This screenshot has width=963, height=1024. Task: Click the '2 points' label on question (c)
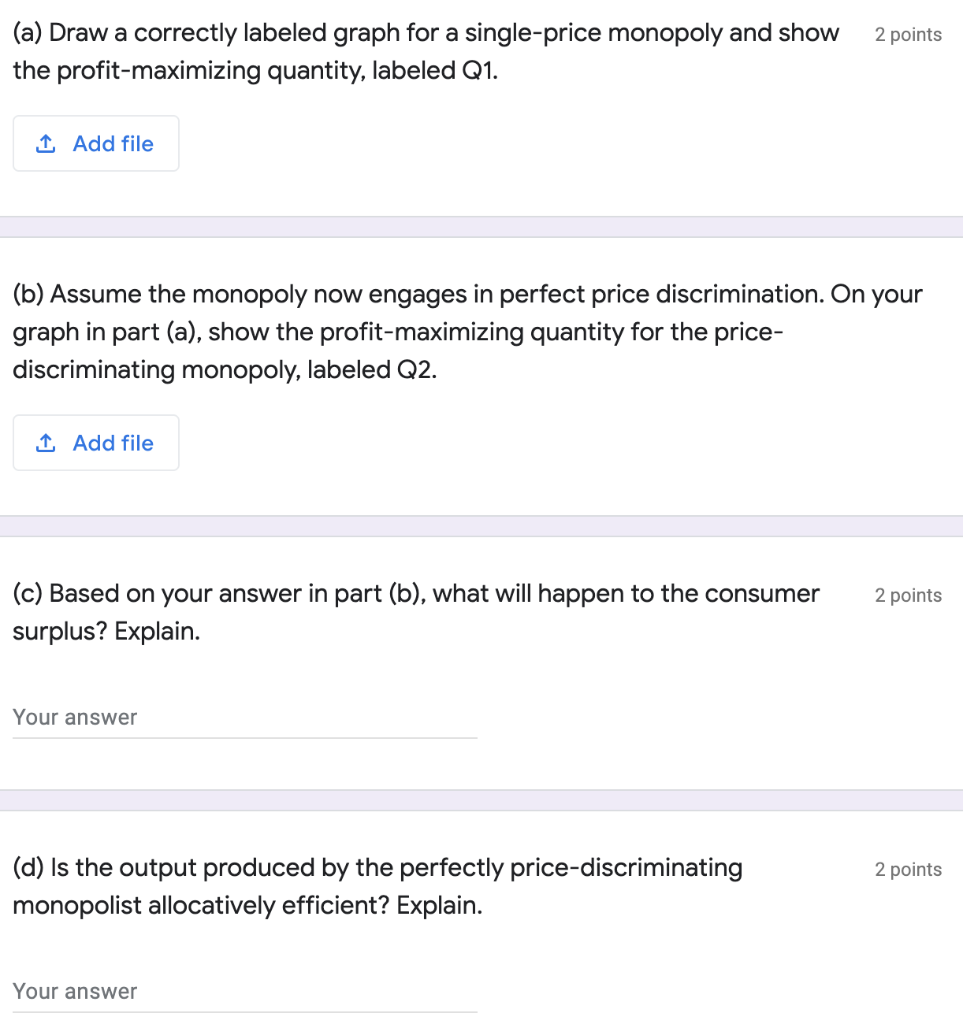(908, 595)
